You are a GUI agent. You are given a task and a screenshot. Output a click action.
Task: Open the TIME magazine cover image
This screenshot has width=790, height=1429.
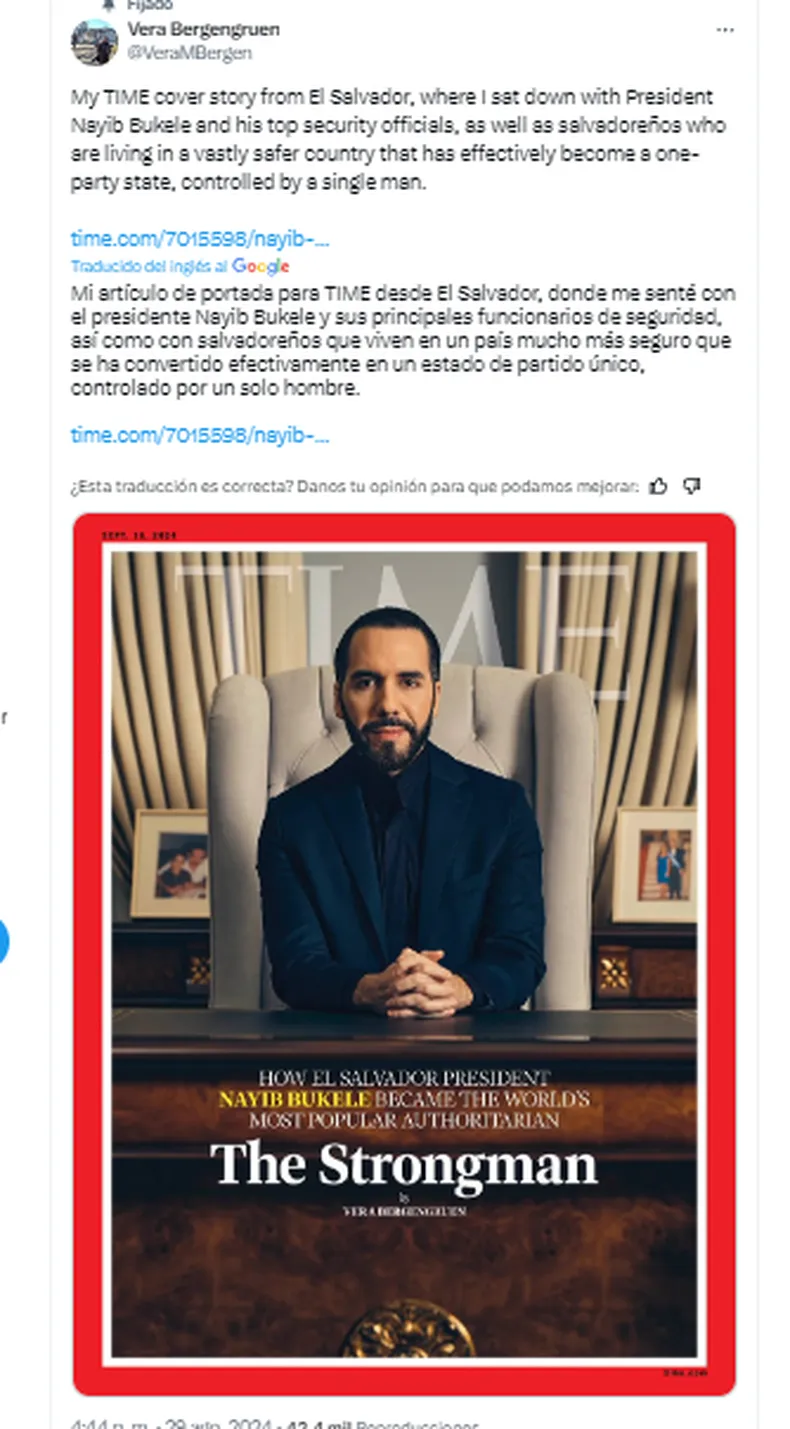tap(404, 953)
